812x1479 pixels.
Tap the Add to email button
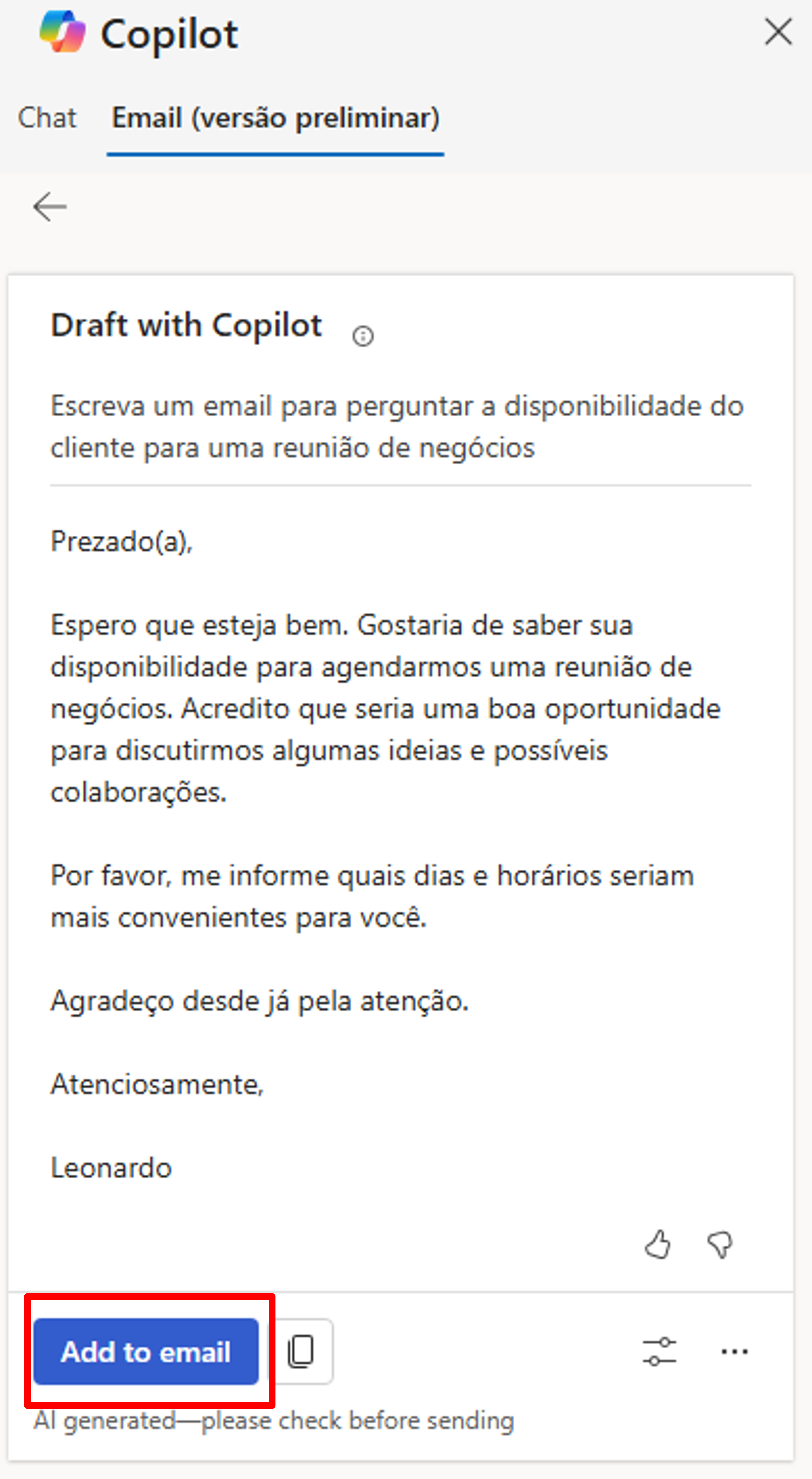coord(146,1351)
